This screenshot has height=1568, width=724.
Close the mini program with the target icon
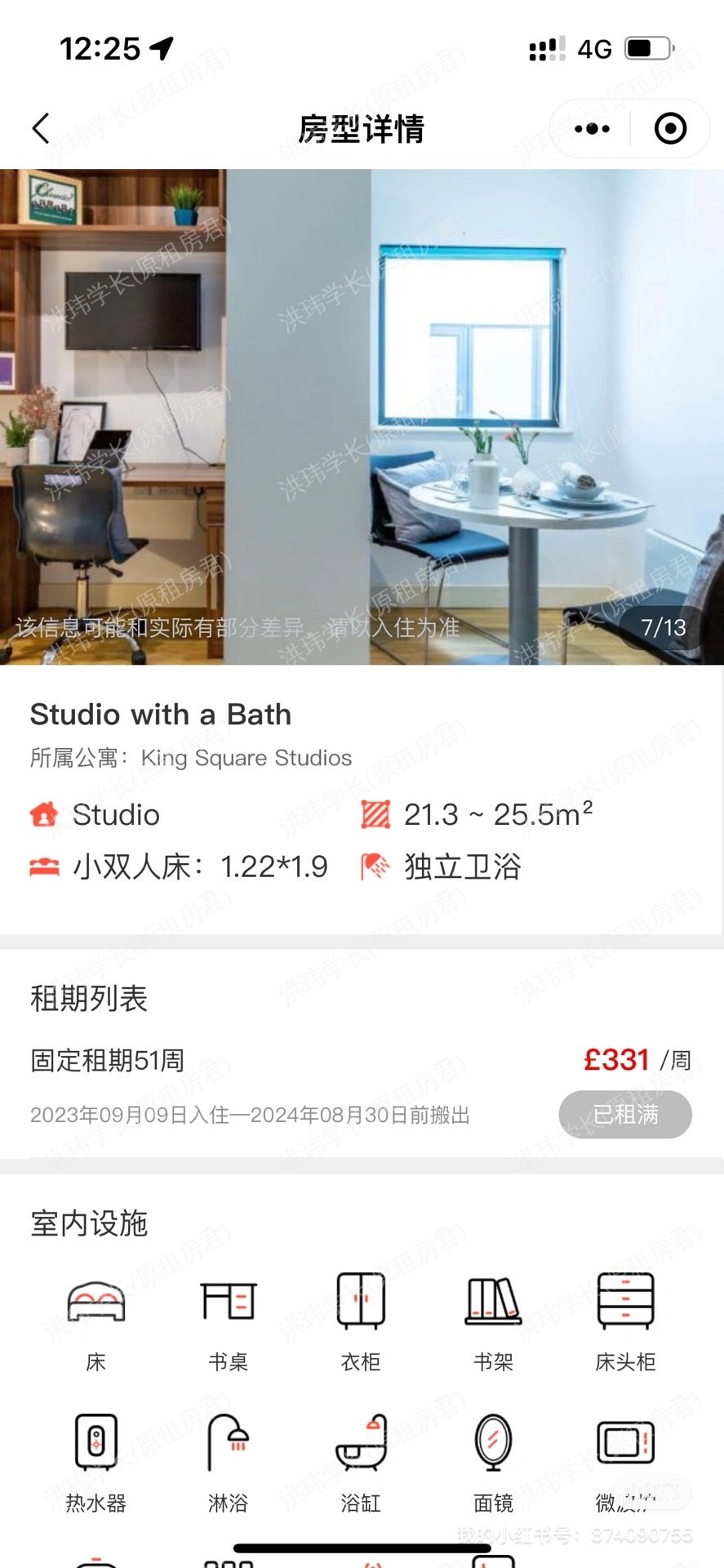click(670, 129)
